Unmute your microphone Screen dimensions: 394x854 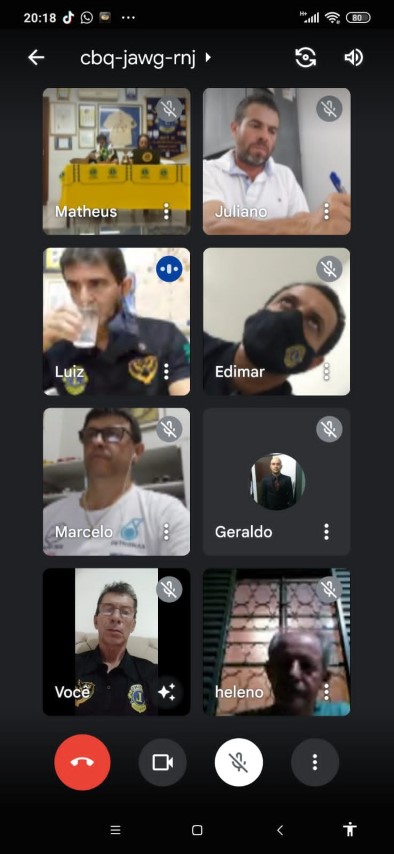239,762
